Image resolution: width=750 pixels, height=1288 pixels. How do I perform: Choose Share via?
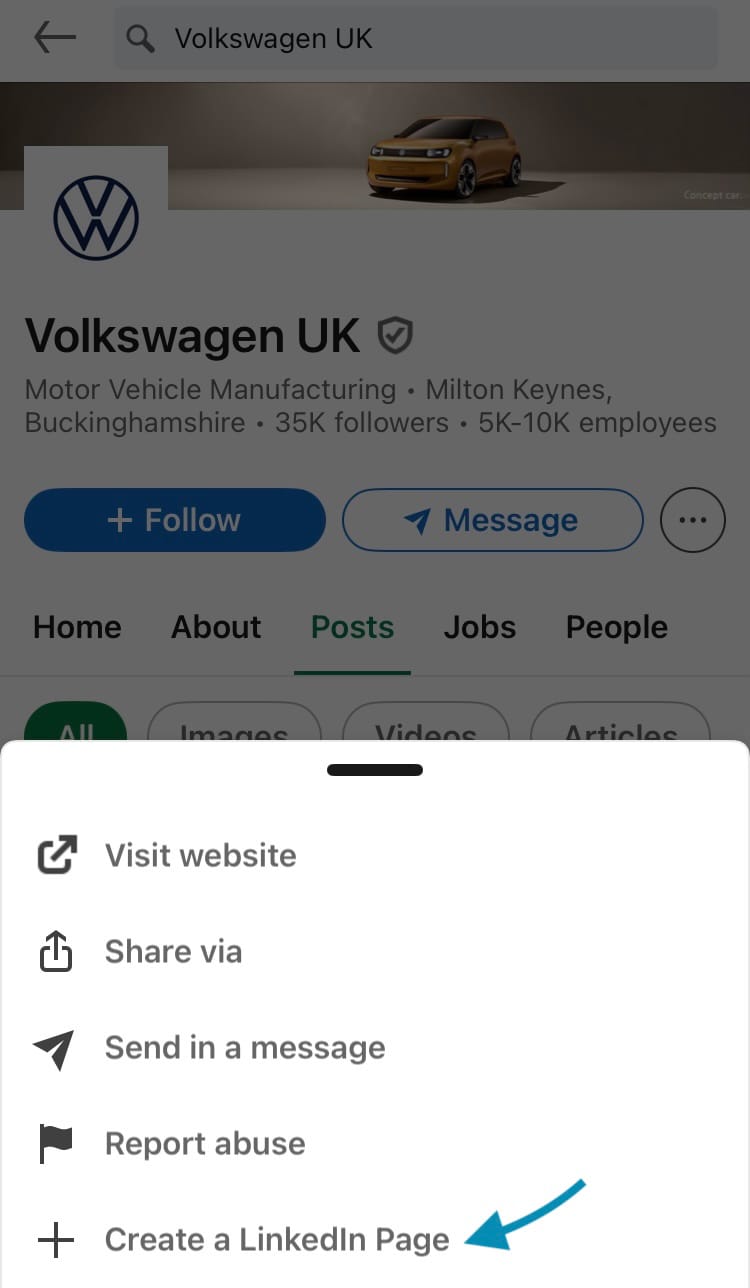173,952
